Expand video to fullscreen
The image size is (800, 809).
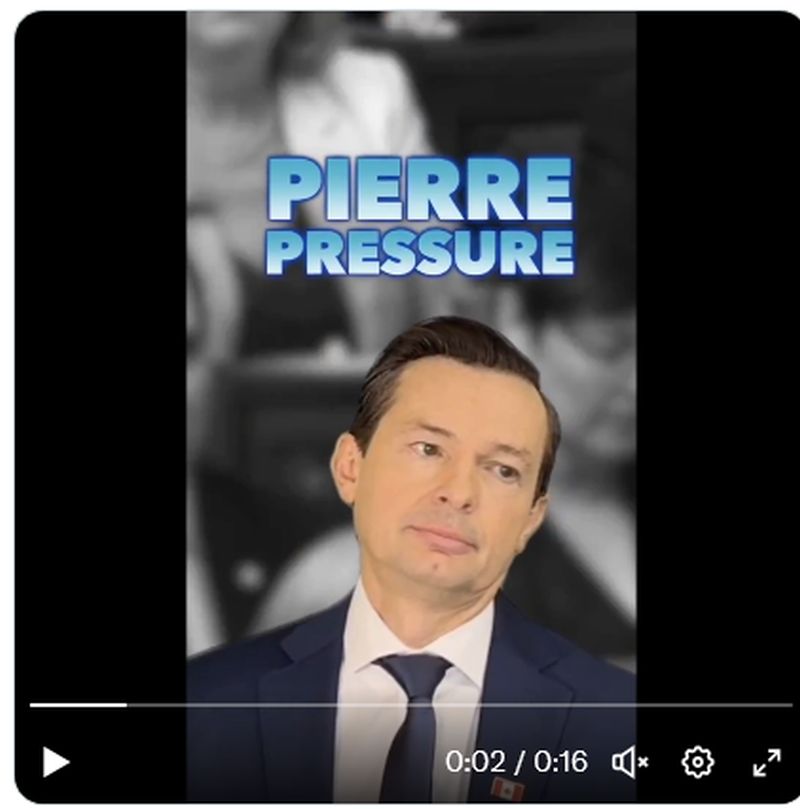click(x=766, y=763)
